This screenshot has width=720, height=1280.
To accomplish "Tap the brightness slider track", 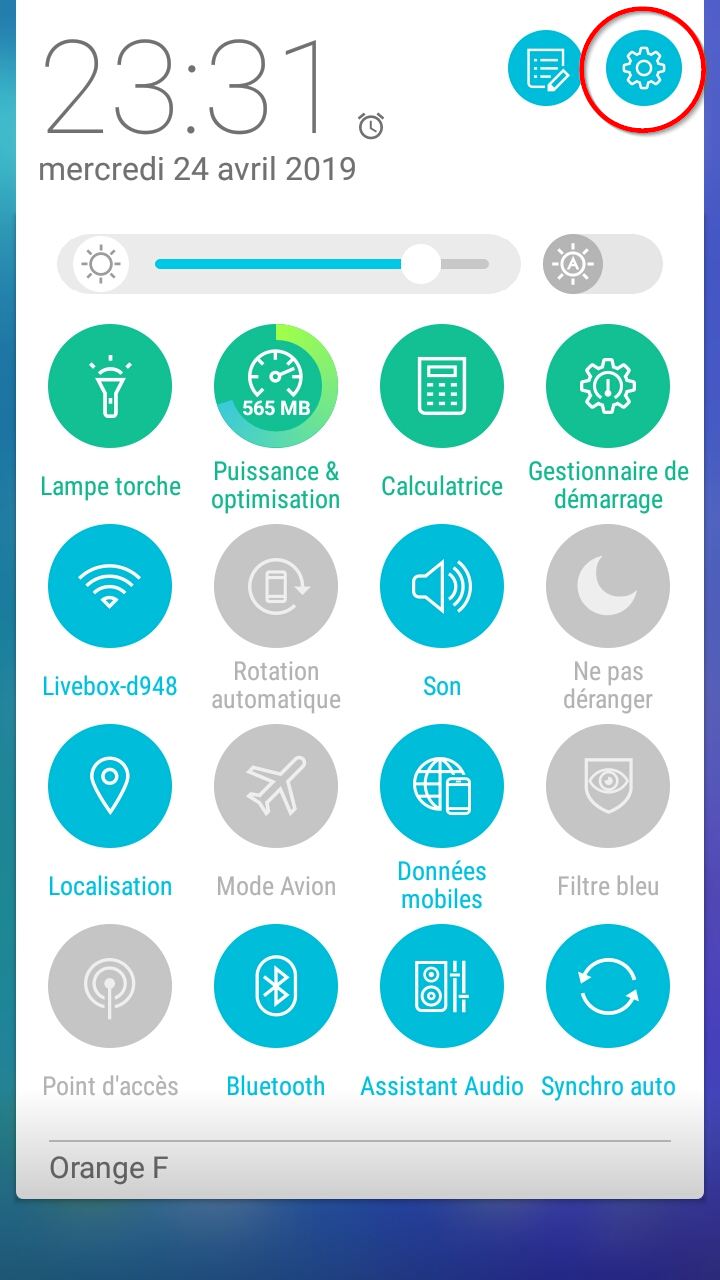I will 320,264.
